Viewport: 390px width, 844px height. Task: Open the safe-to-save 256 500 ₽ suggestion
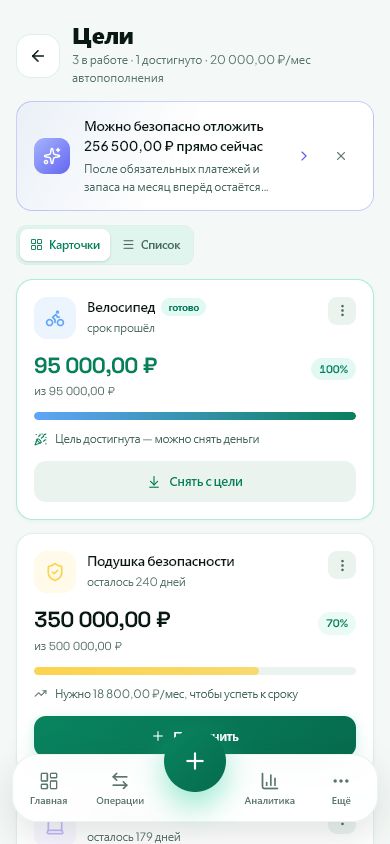[304, 156]
